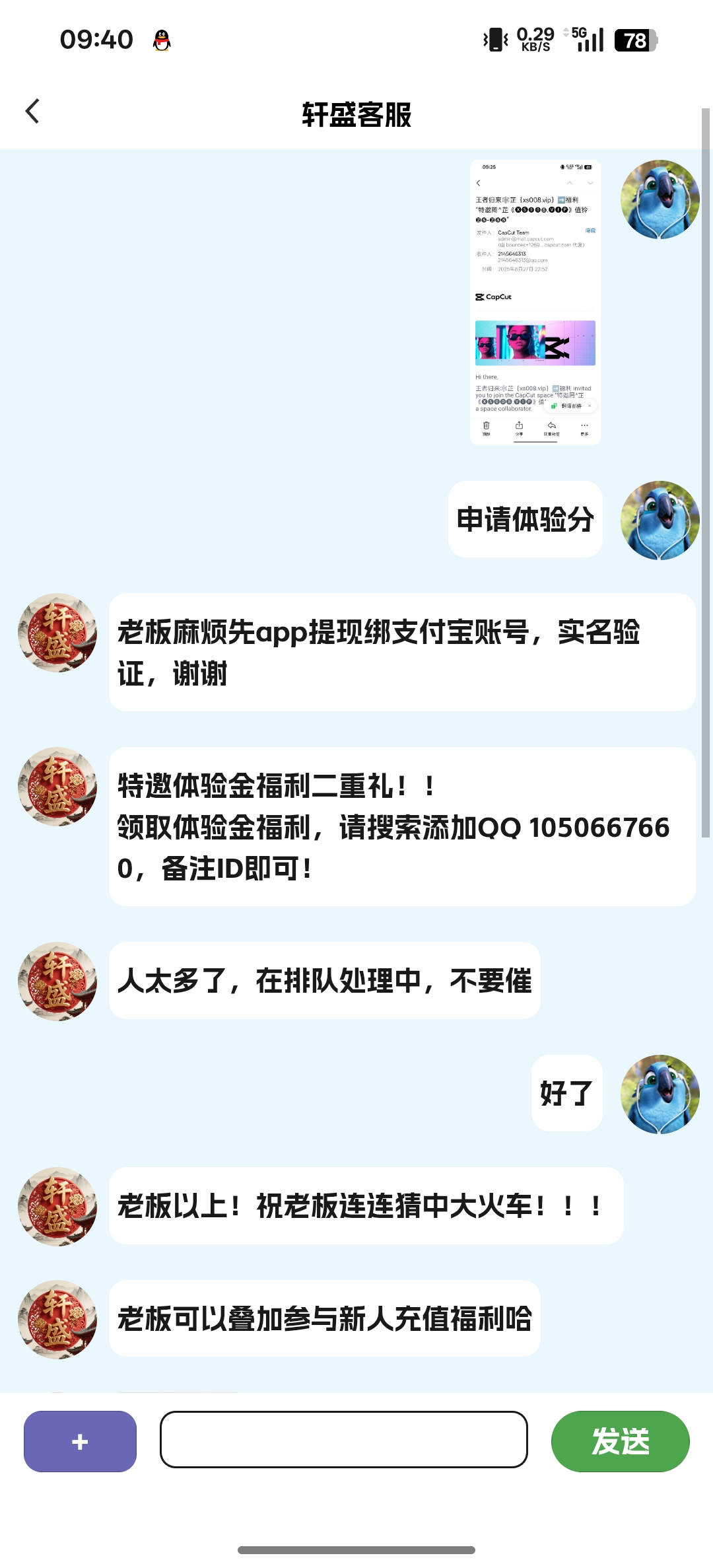This screenshot has height=1568, width=713.
Task: Go back from the 轩盛客服 chat
Action: tap(33, 111)
